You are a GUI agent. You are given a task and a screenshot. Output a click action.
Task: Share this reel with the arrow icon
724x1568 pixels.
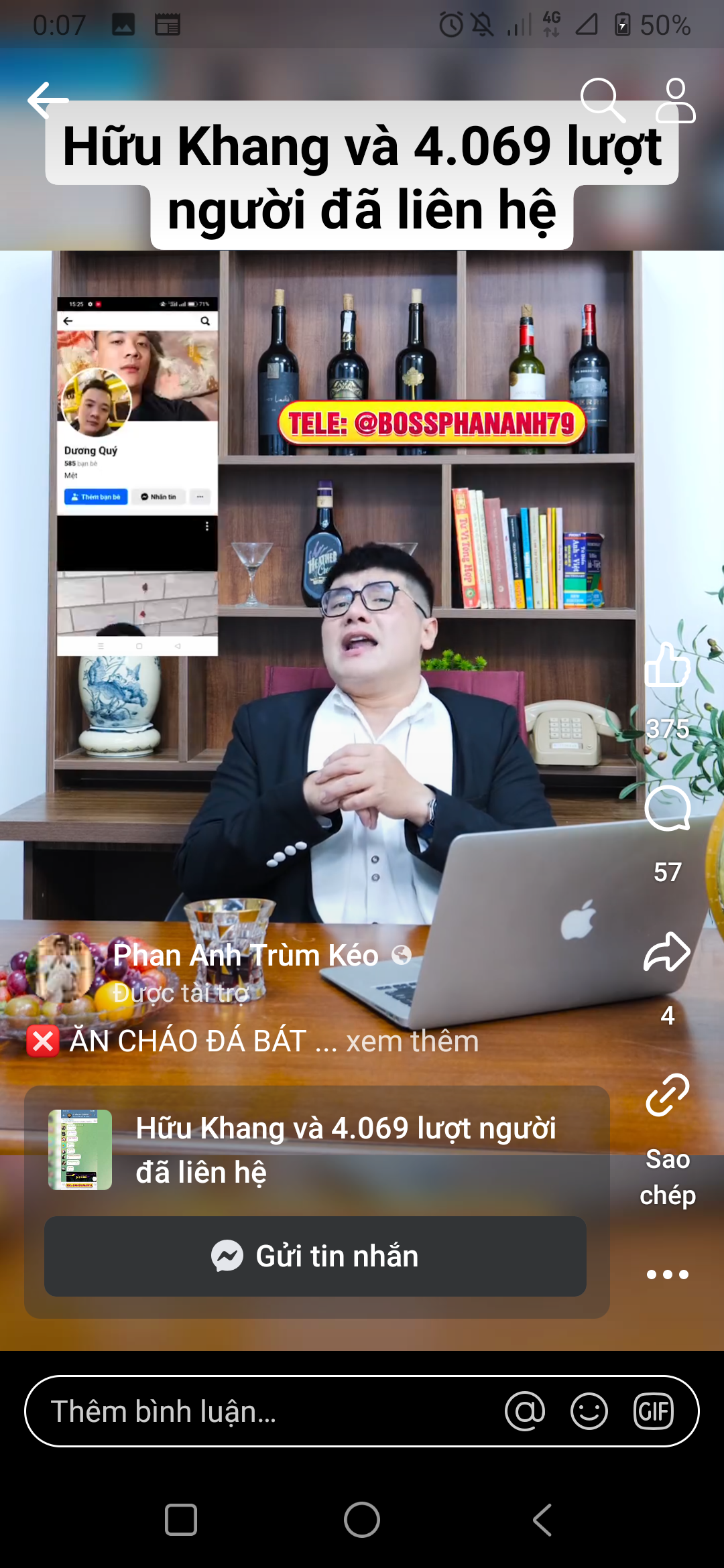(x=668, y=952)
